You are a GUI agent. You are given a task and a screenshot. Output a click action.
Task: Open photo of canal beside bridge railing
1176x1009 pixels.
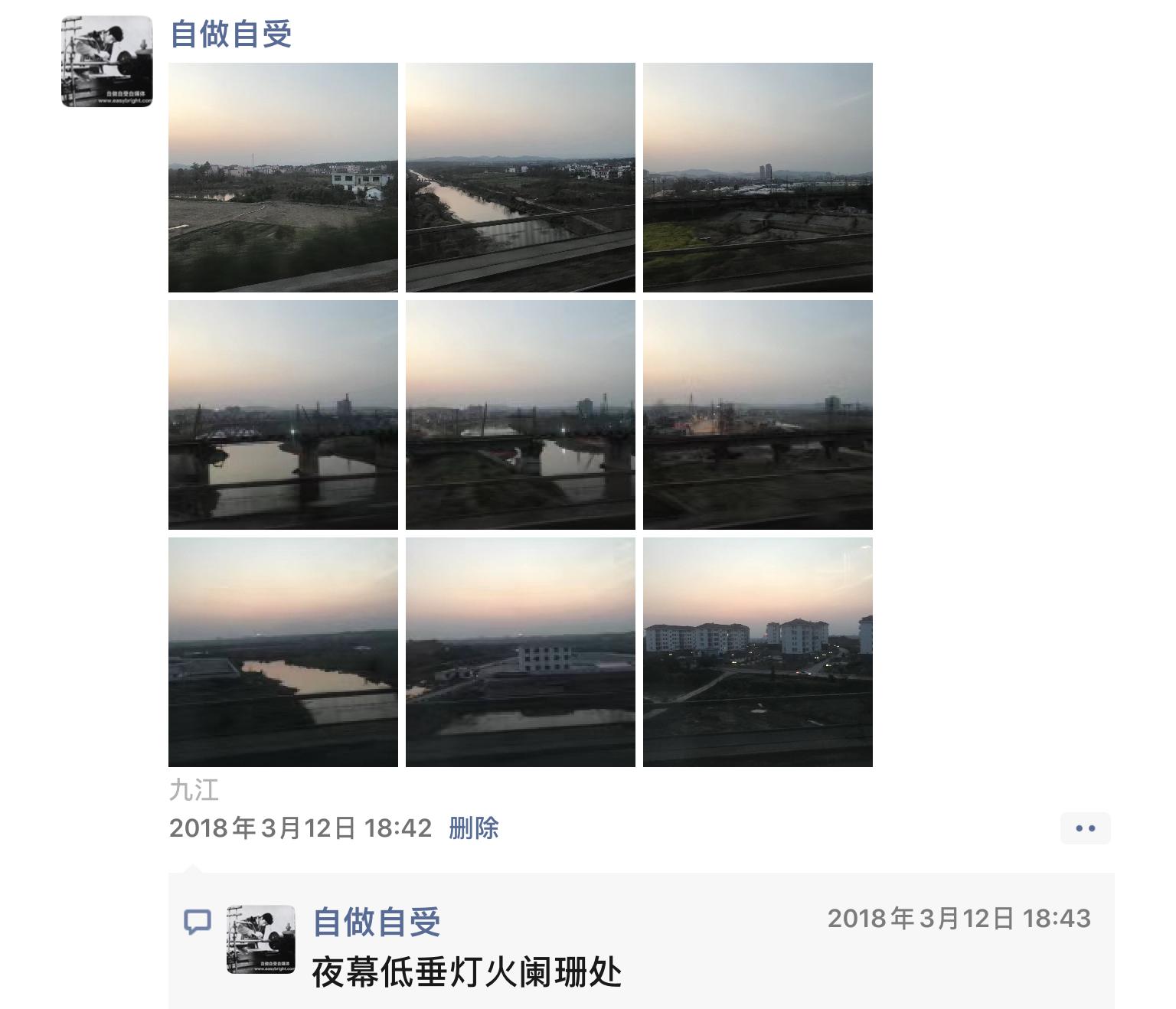pos(521,178)
